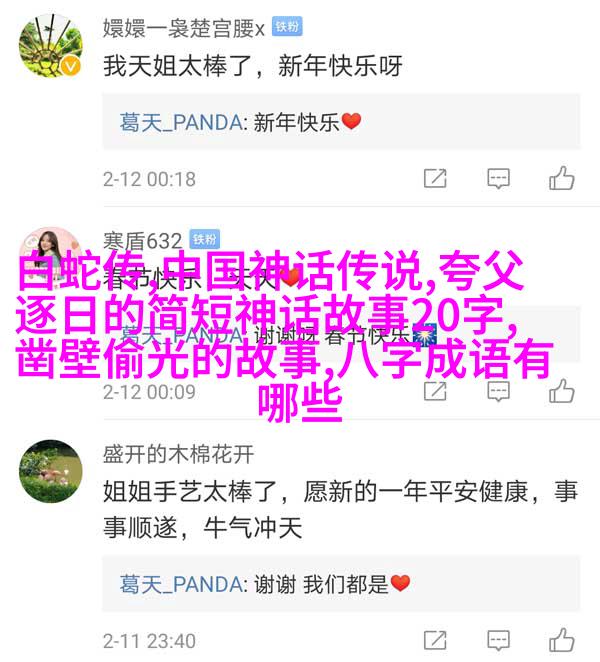This screenshot has height=662, width=600.
Task: Open profile of 嬛嬛一袅楚宫腰x
Action: tap(185, 25)
